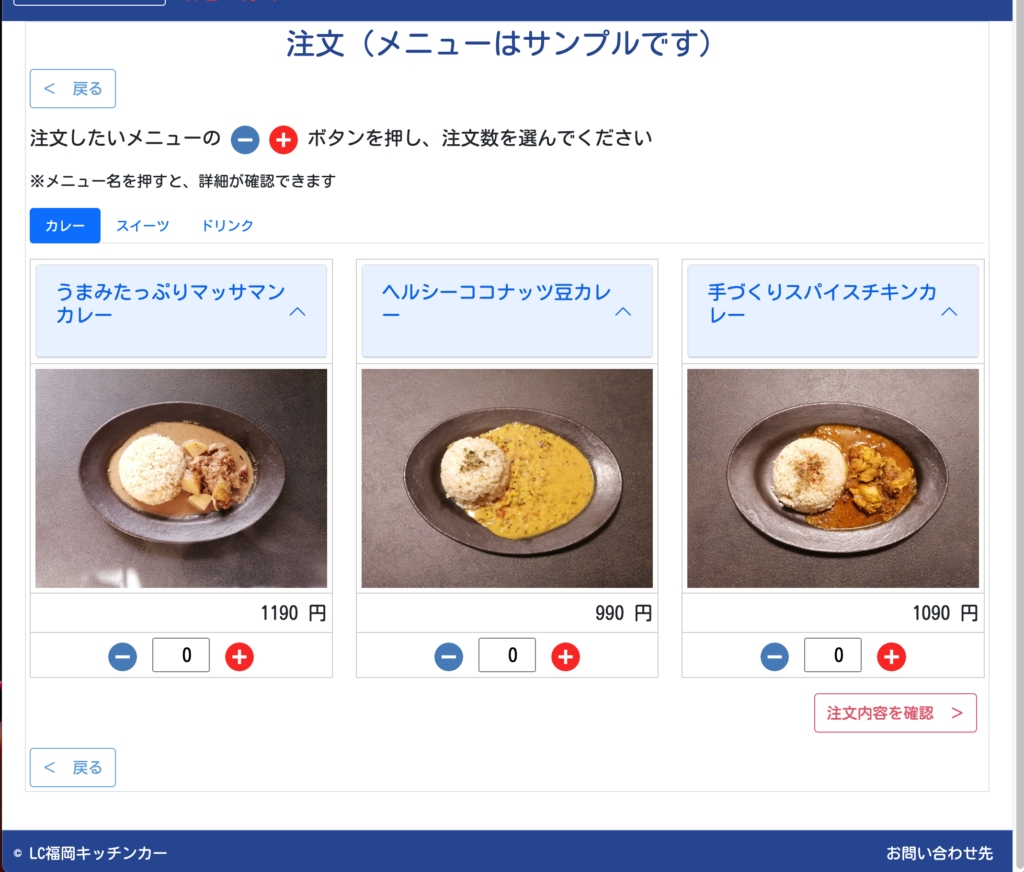Focus the quantity field for スパイスチキンカレー
The height and width of the screenshot is (872, 1024).
tap(833, 656)
